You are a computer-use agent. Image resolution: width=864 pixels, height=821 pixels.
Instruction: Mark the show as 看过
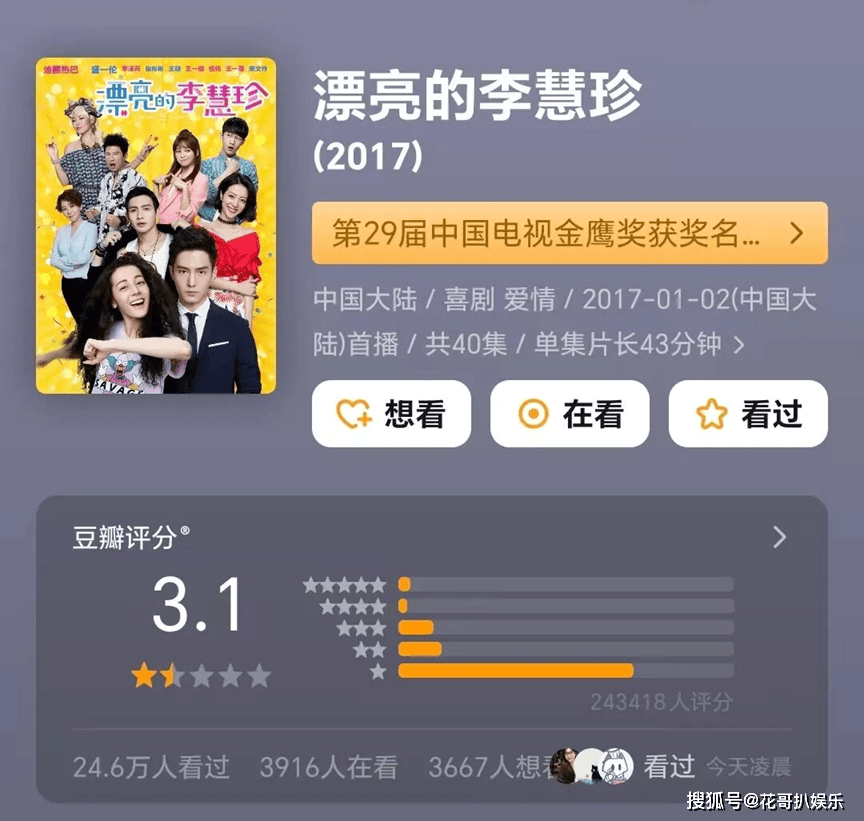point(748,414)
